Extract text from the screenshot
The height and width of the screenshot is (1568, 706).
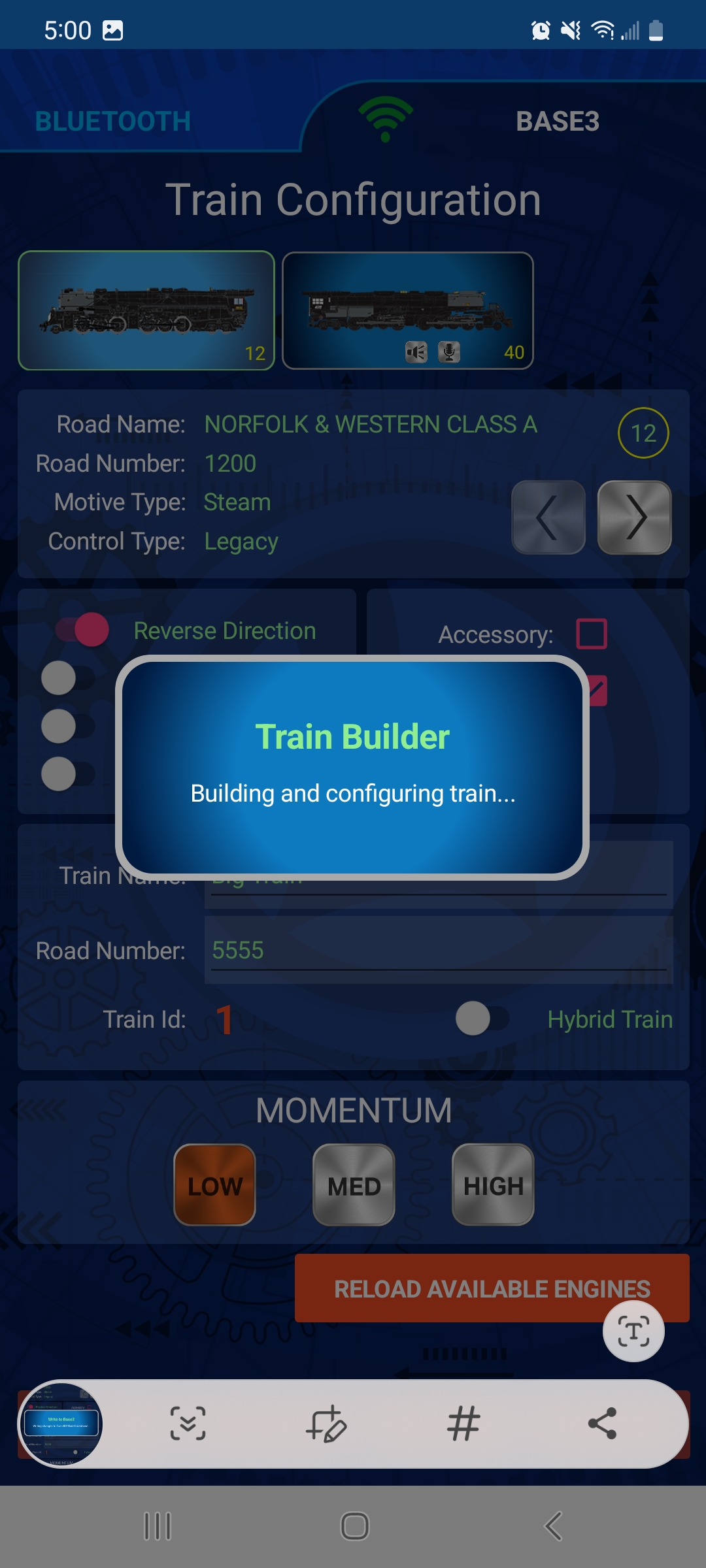(x=633, y=1331)
